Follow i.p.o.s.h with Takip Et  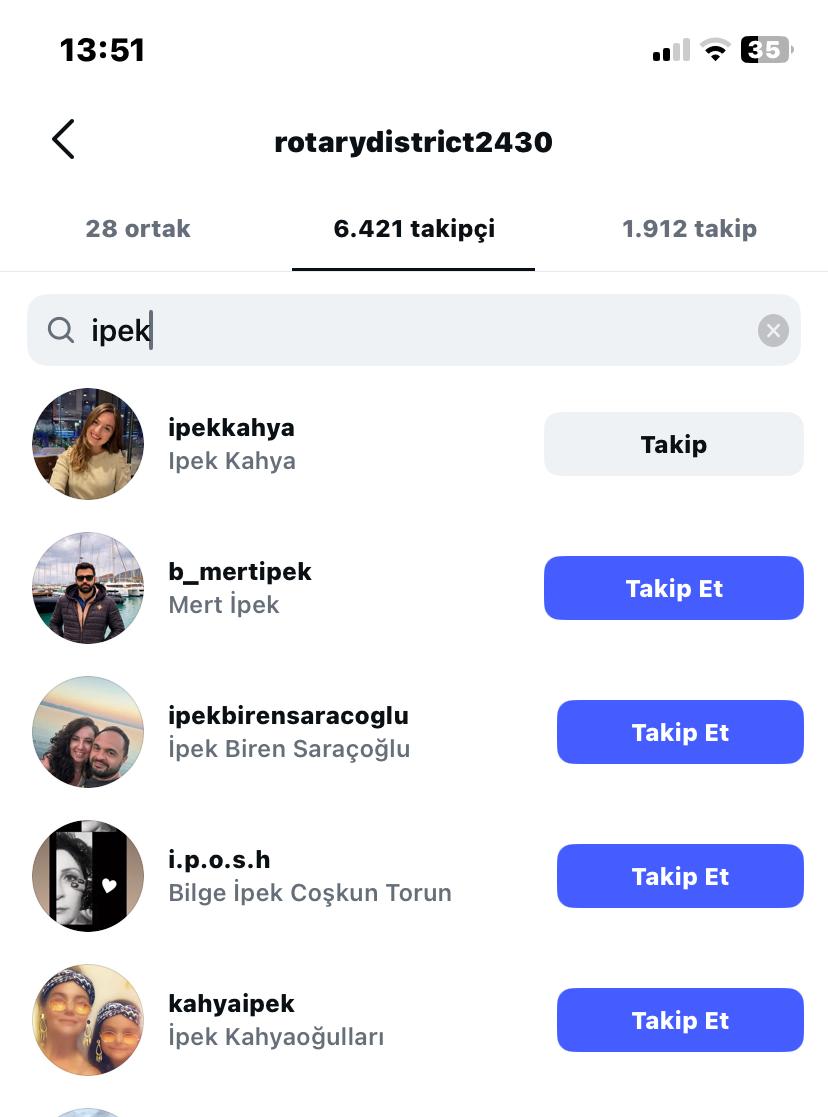click(x=680, y=876)
